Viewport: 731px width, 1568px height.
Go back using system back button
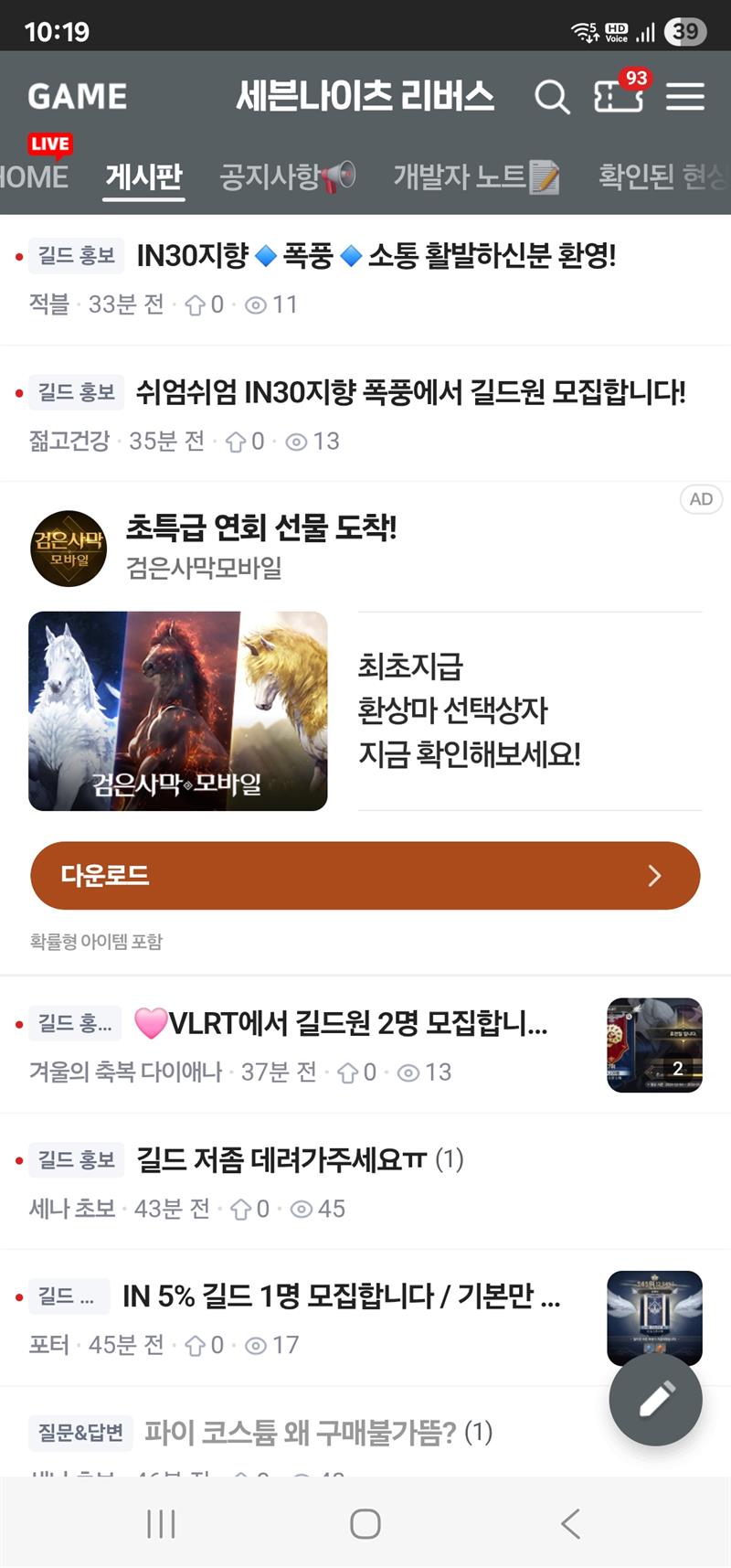(570, 1523)
